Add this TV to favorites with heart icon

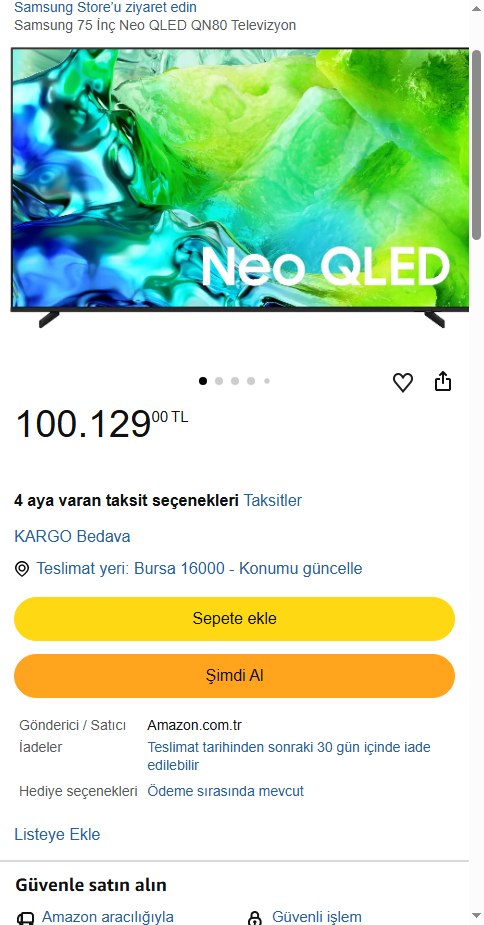(x=403, y=382)
